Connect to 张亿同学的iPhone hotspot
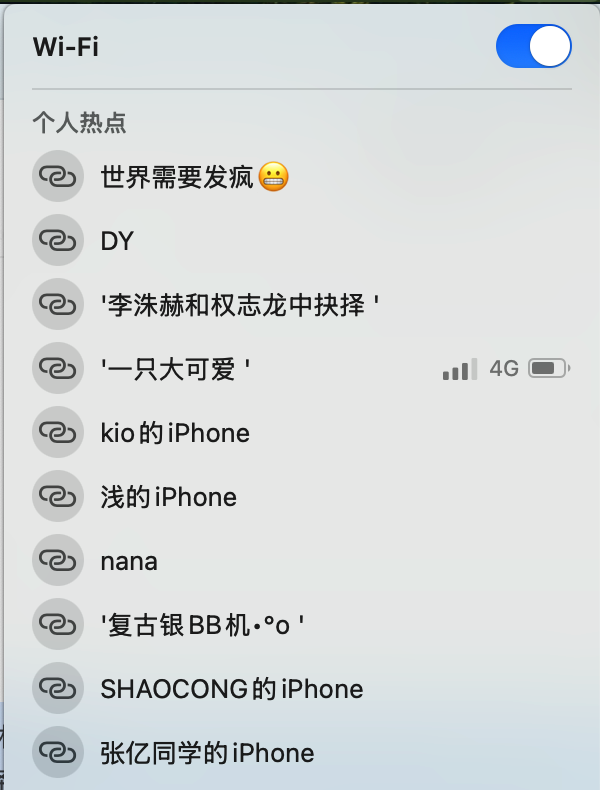This screenshot has width=600, height=790. point(302,752)
